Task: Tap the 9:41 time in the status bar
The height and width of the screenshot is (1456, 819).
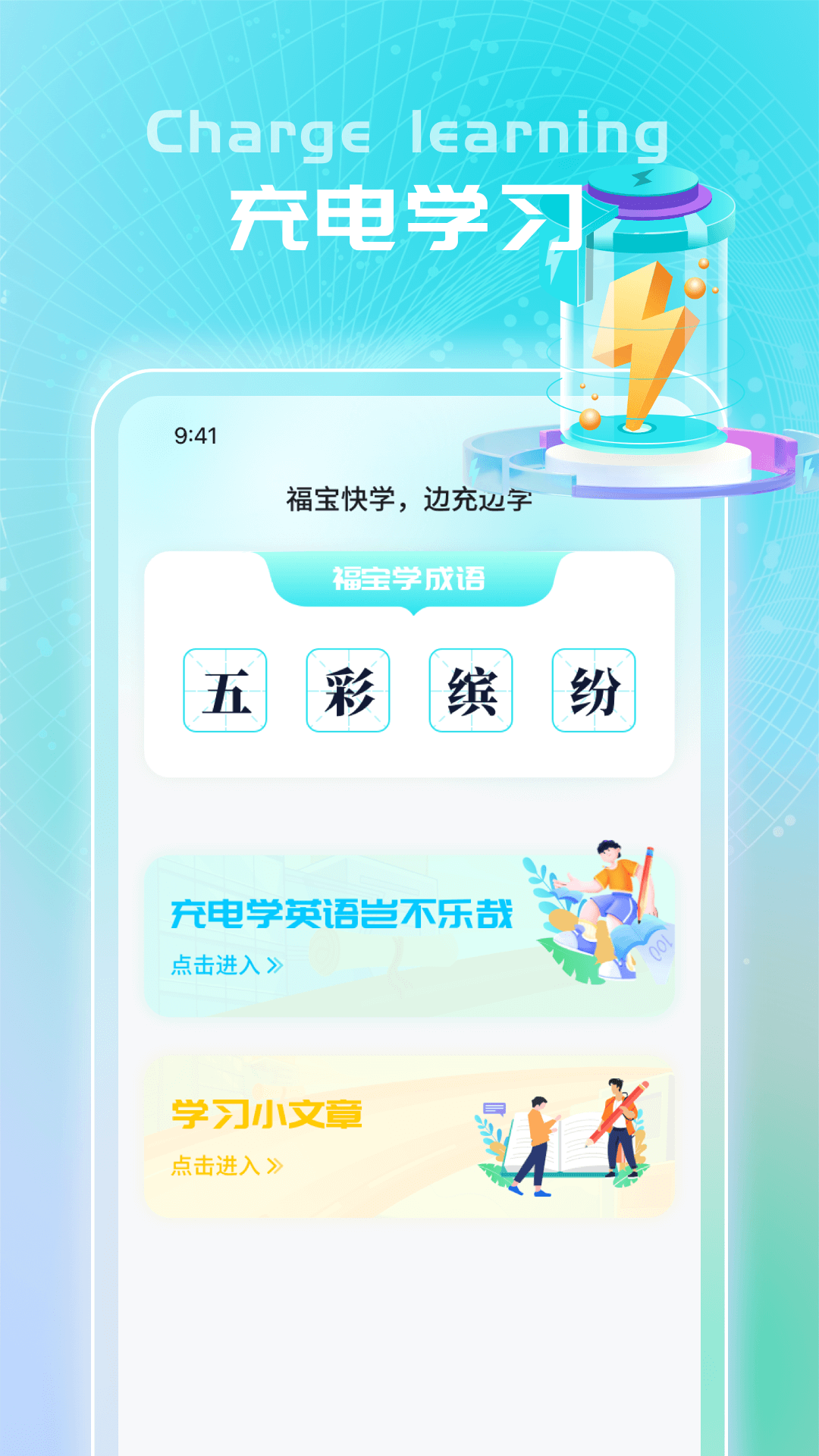Action: (x=196, y=435)
